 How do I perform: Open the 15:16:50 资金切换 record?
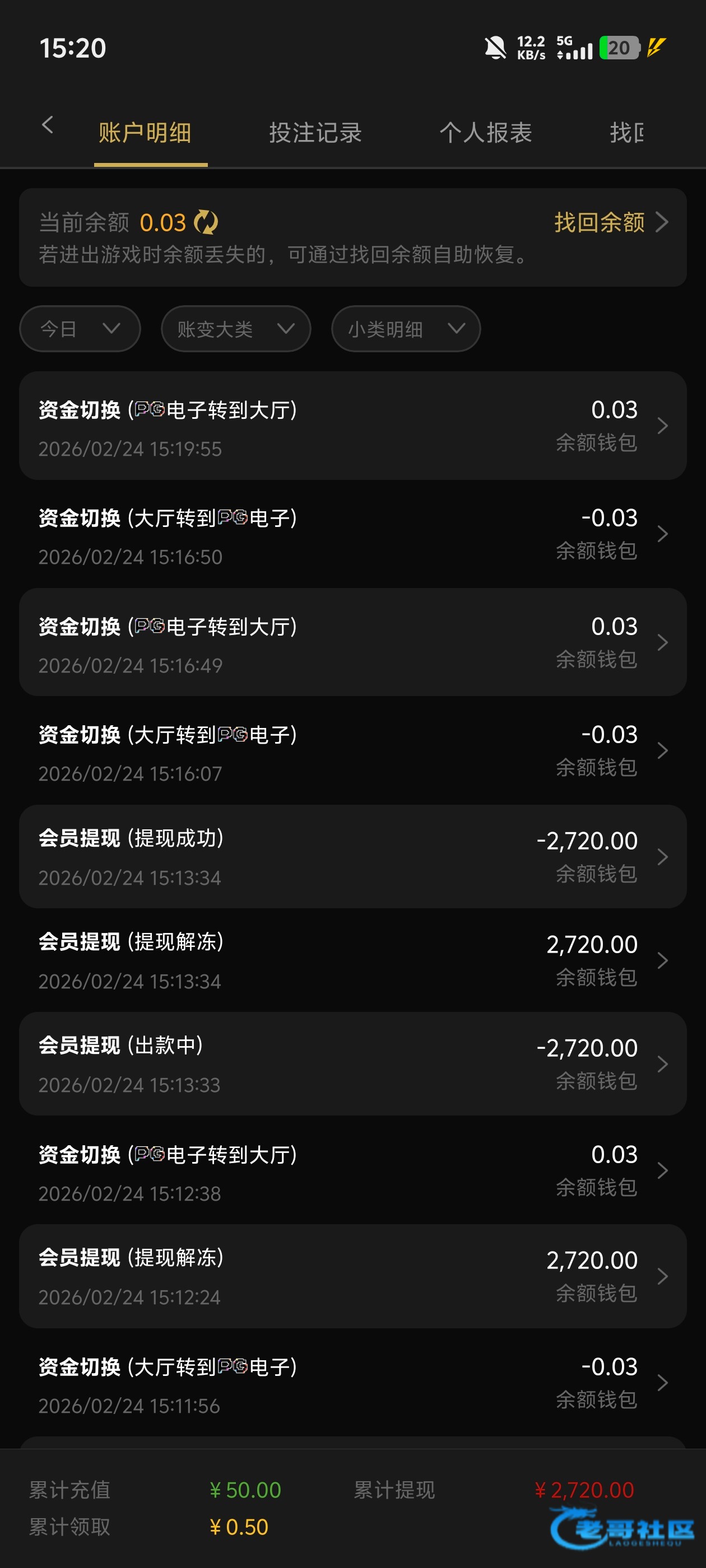click(x=352, y=534)
